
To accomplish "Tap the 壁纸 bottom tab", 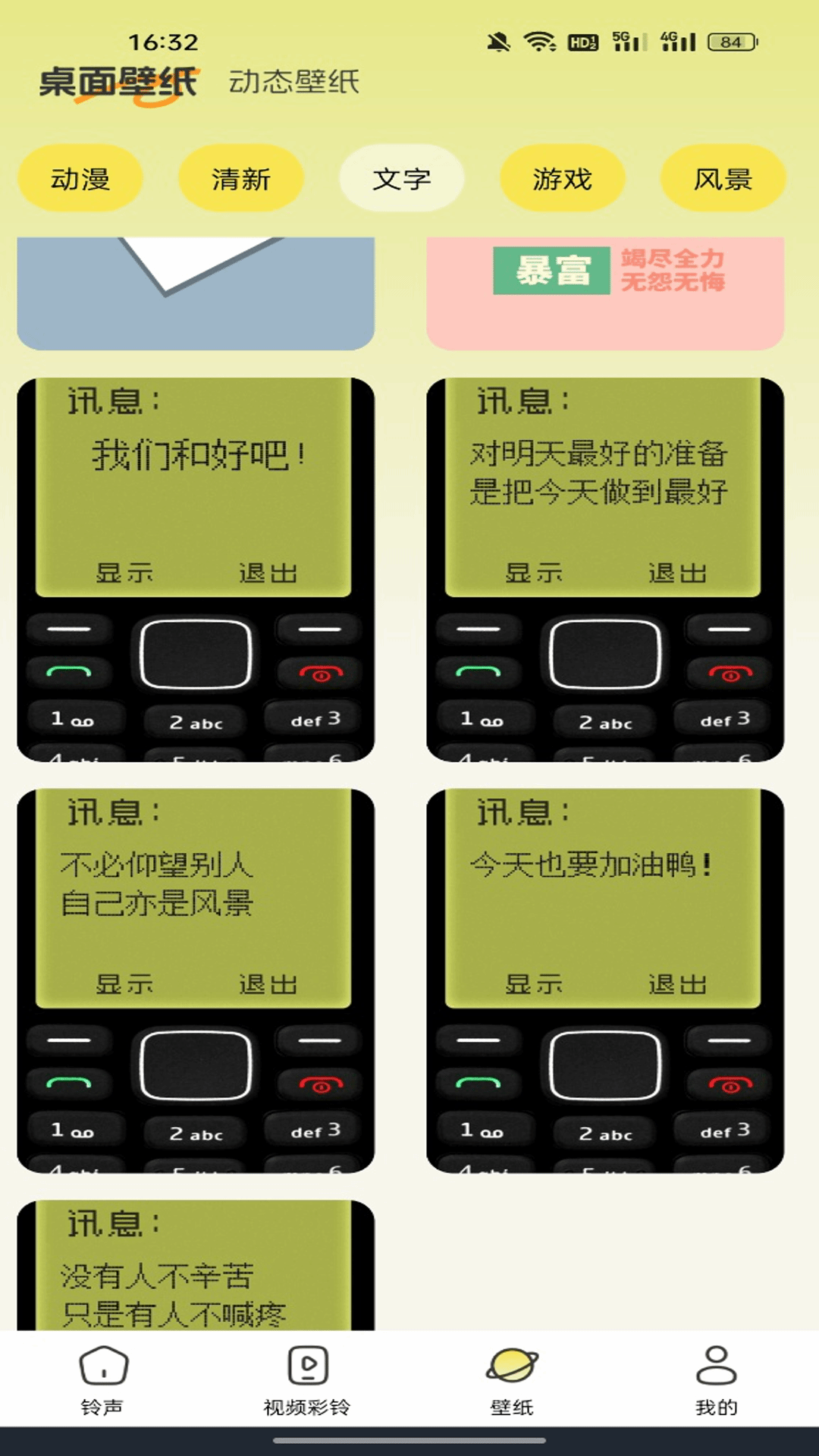I will pyautogui.click(x=512, y=1382).
